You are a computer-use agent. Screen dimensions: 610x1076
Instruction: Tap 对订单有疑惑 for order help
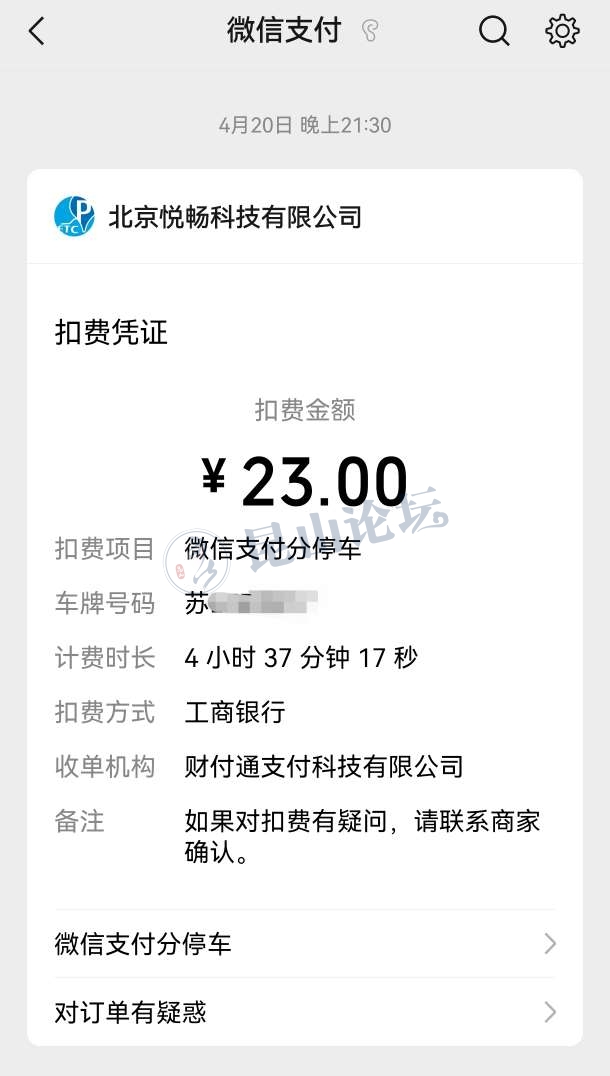pyautogui.click(x=305, y=1012)
